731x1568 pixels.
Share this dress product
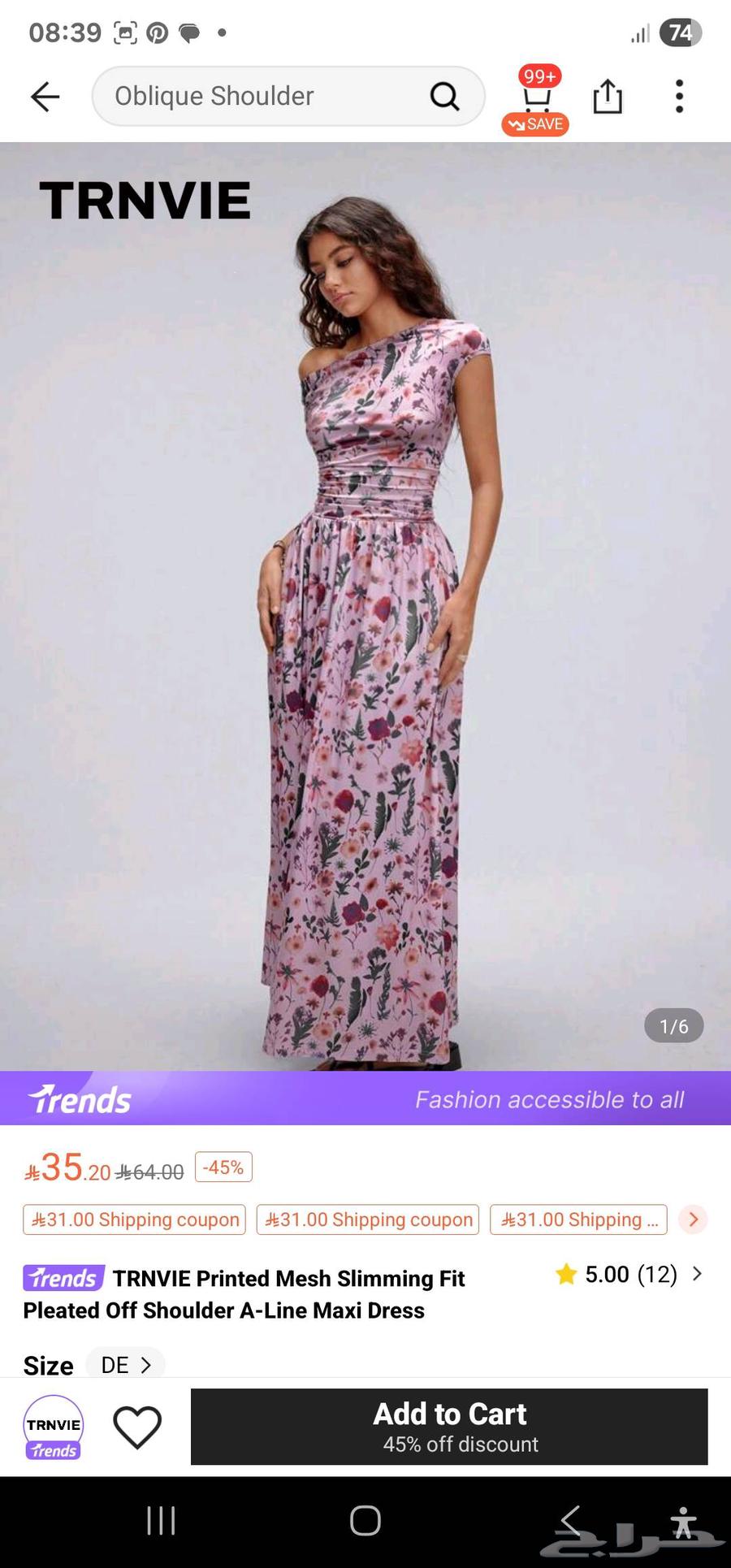(608, 97)
